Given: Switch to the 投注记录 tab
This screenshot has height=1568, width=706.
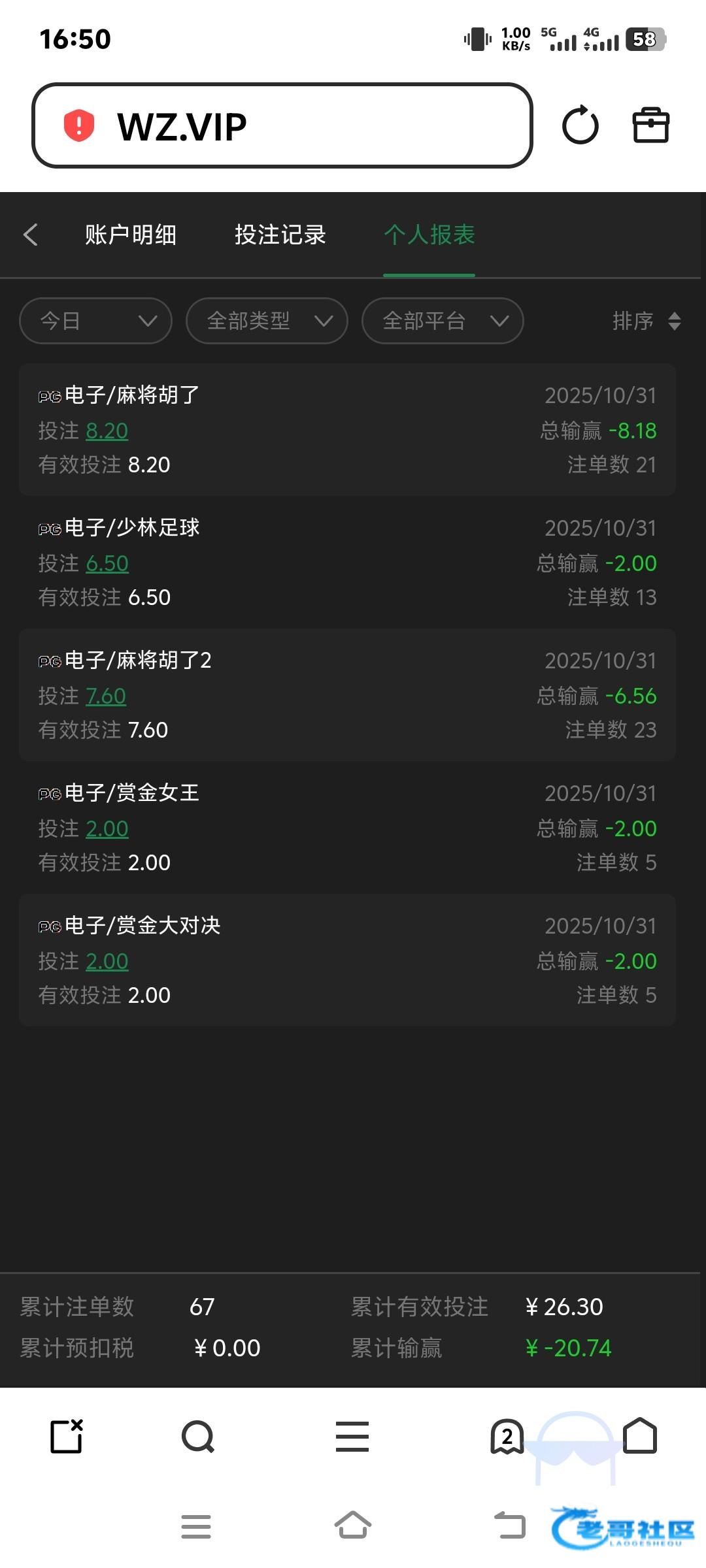Looking at the screenshot, I should click(x=280, y=235).
